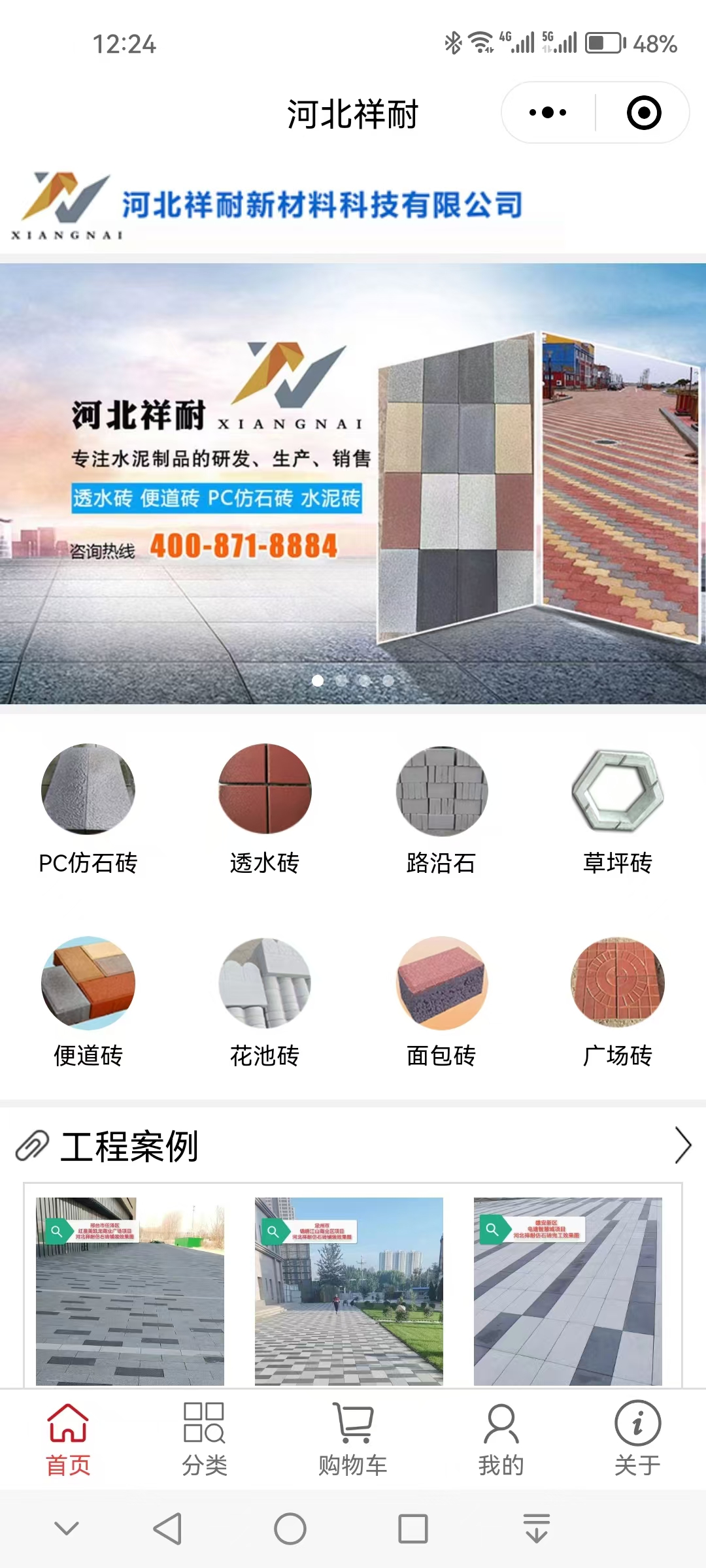Select the 草坪砖 hexagonal brick icon
The image size is (706, 1568).
pyautogui.click(x=620, y=791)
